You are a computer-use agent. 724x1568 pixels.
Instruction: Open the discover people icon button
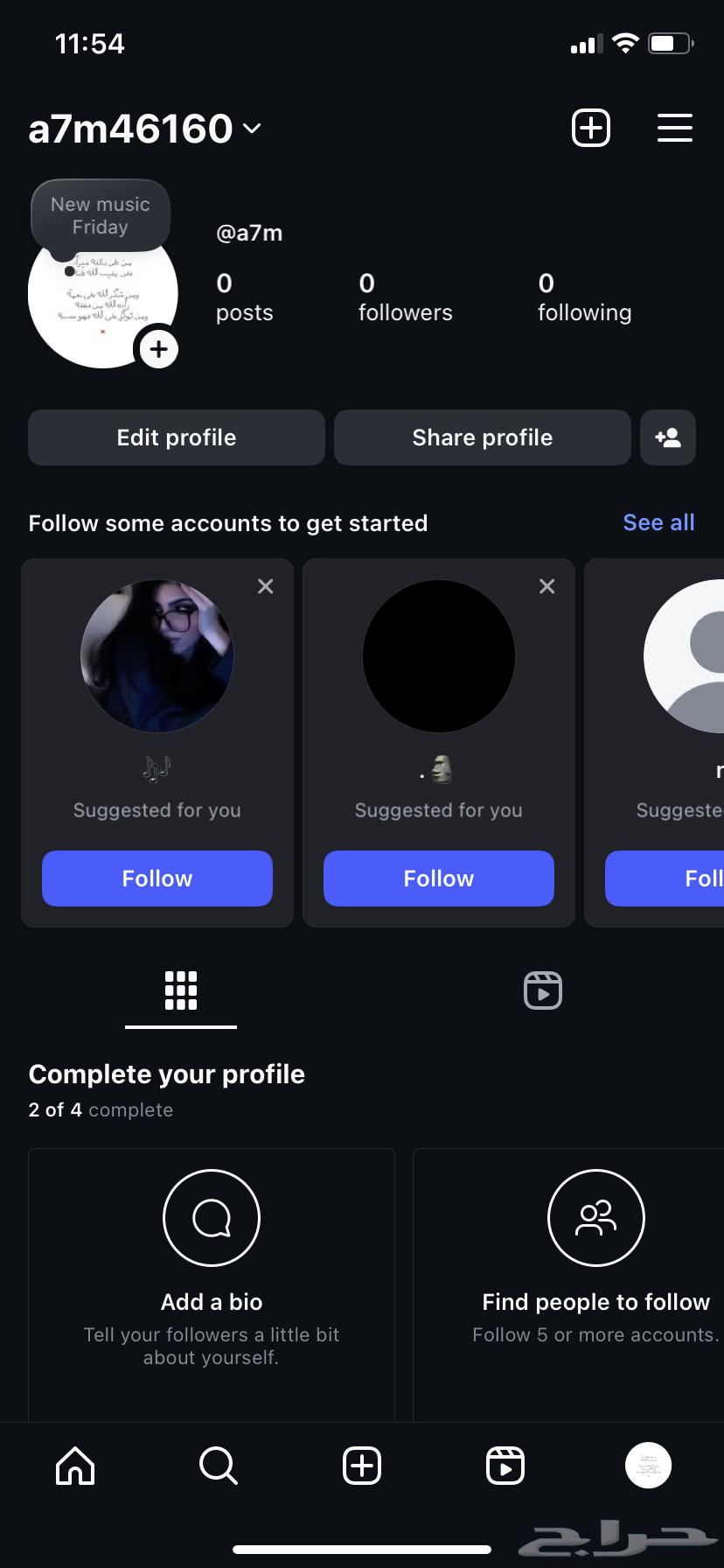pos(668,437)
